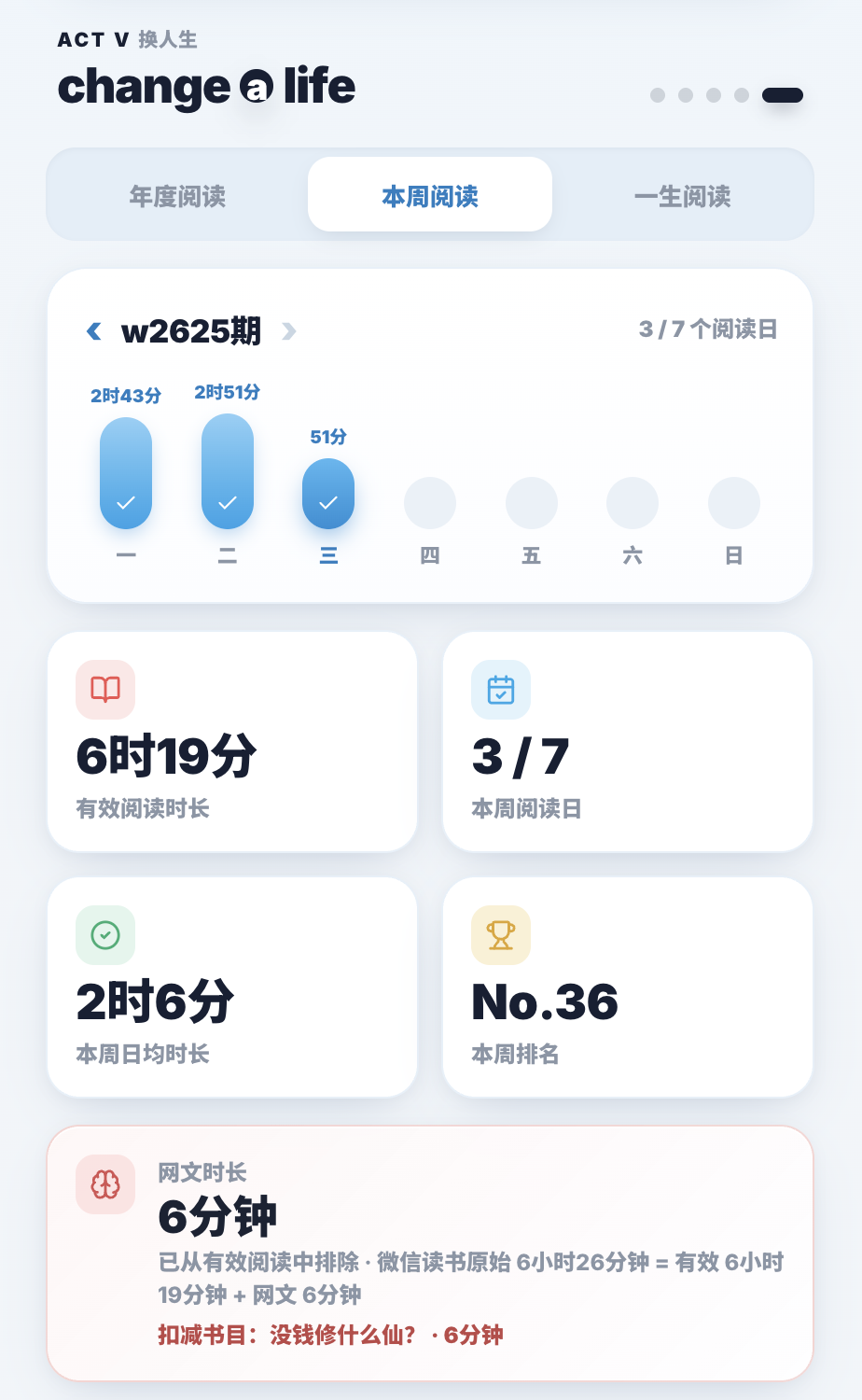The height and width of the screenshot is (1400, 862).
Task: Open the 一生阅读 tab
Action: tap(682, 195)
